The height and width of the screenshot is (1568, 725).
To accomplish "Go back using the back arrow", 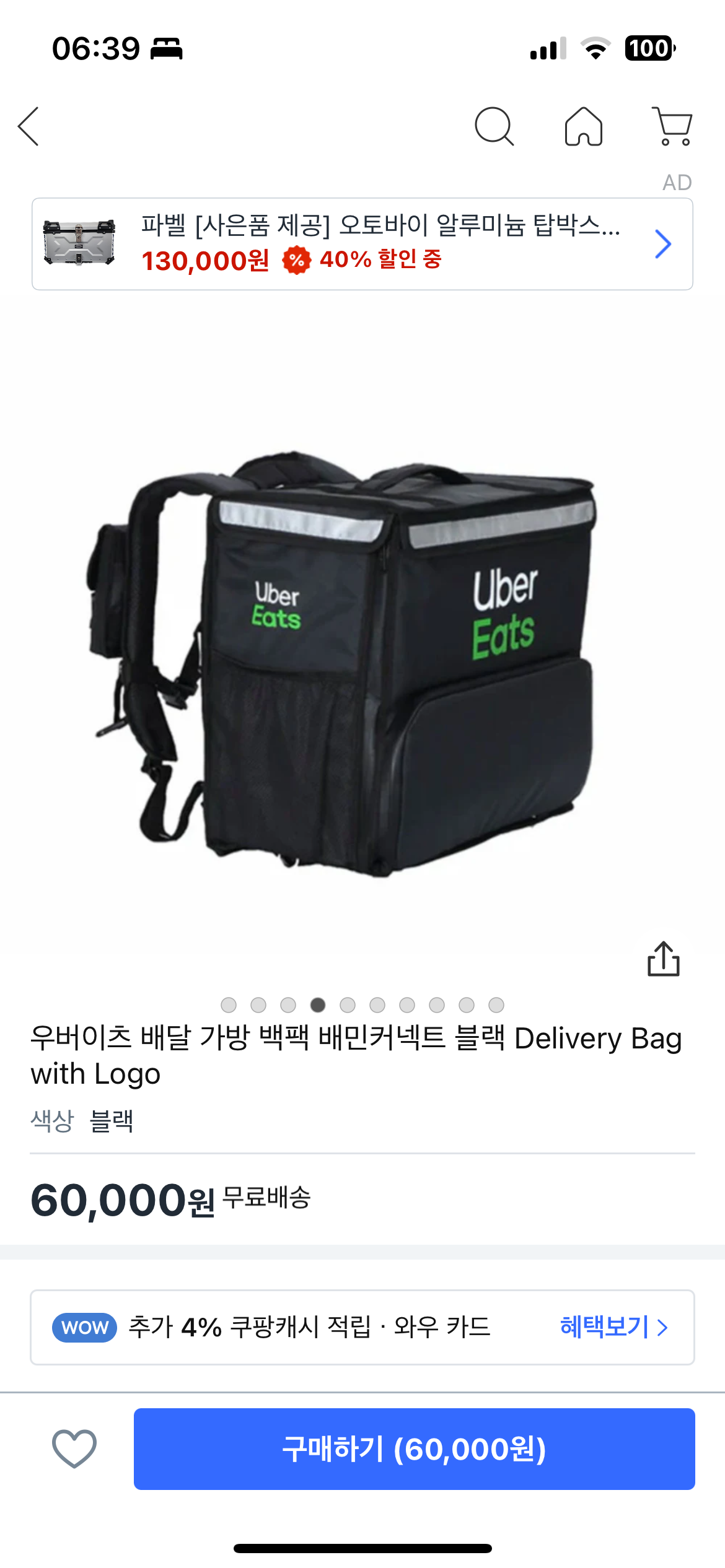I will (x=29, y=126).
